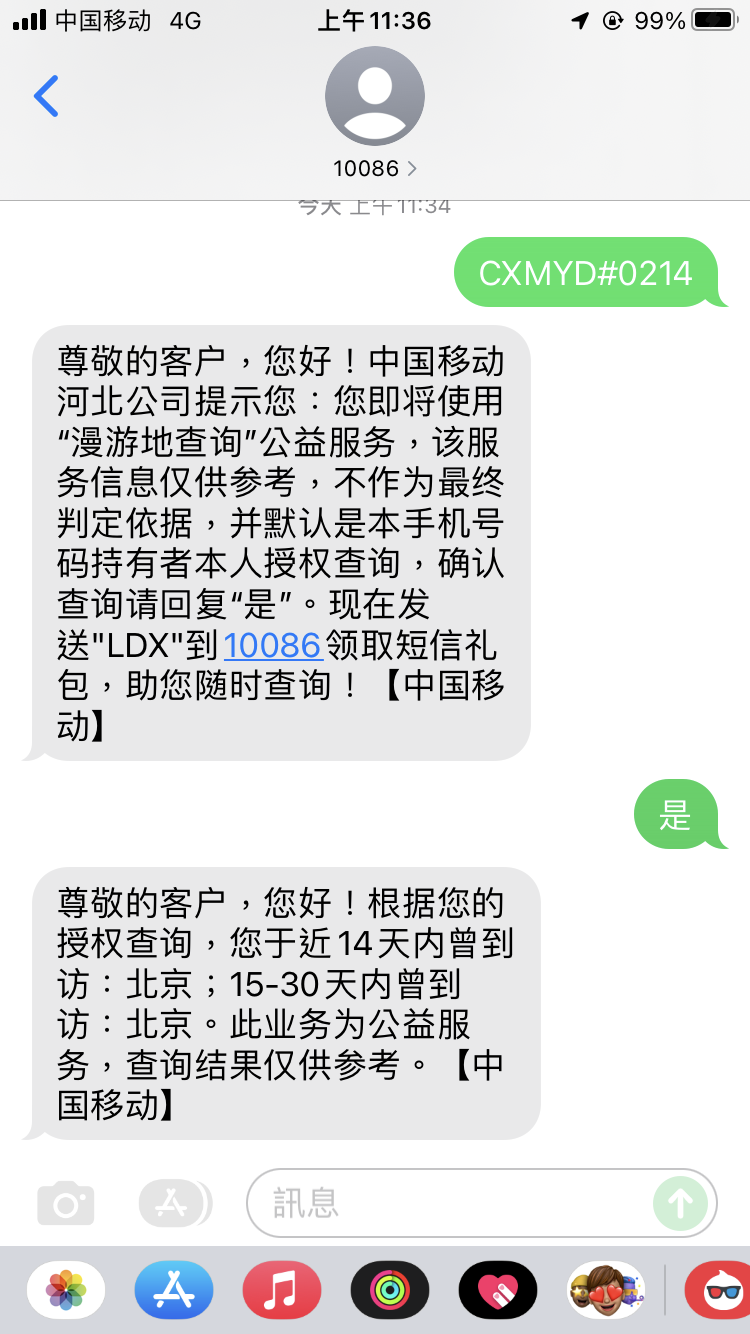
Task: Open the Photos app in the app strip
Action: click(x=66, y=1290)
